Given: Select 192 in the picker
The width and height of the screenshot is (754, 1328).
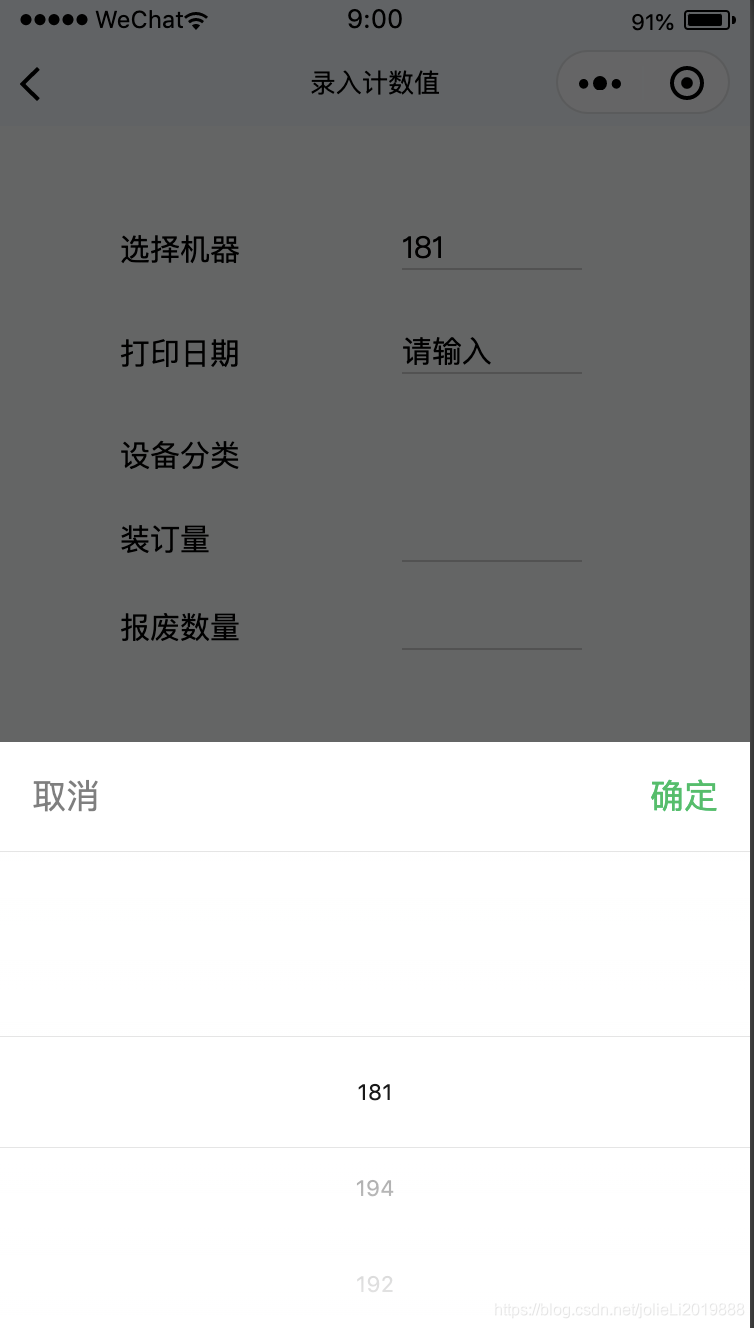Looking at the screenshot, I should (x=375, y=1284).
